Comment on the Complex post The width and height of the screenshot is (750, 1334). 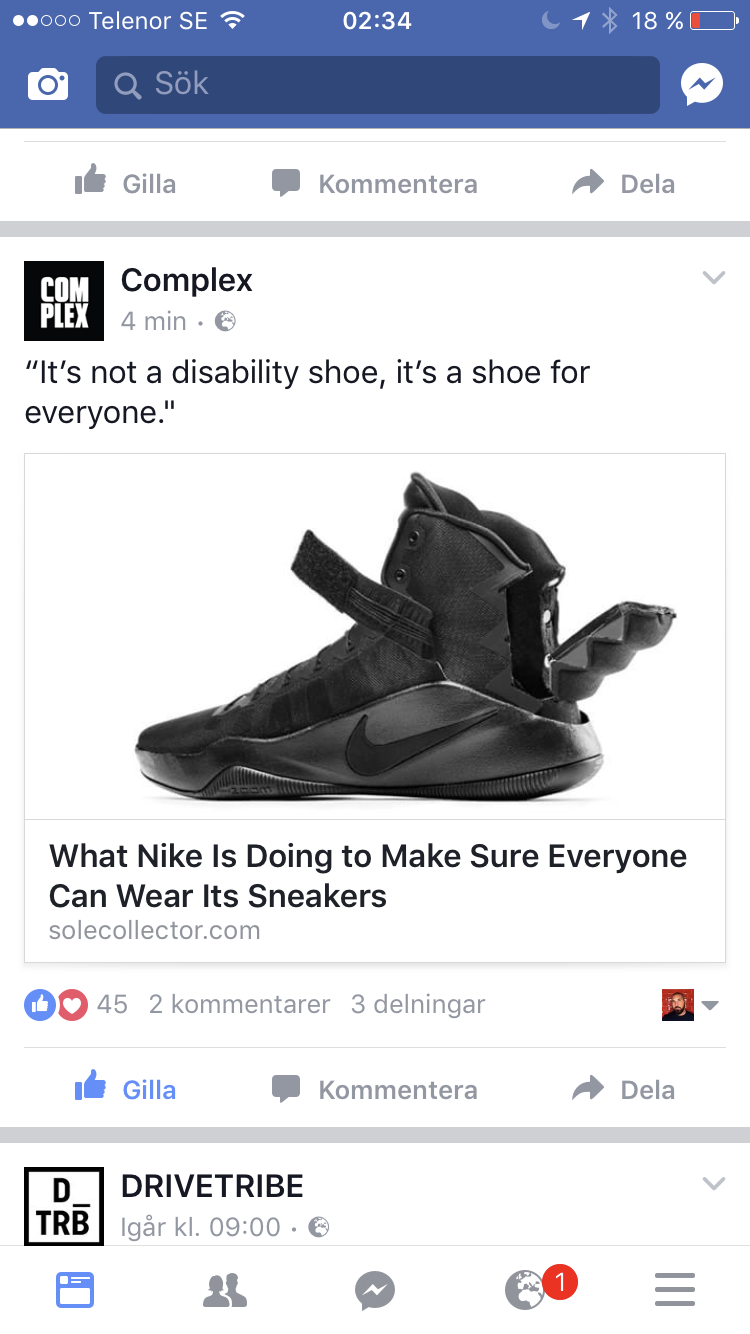coord(375,1089)
